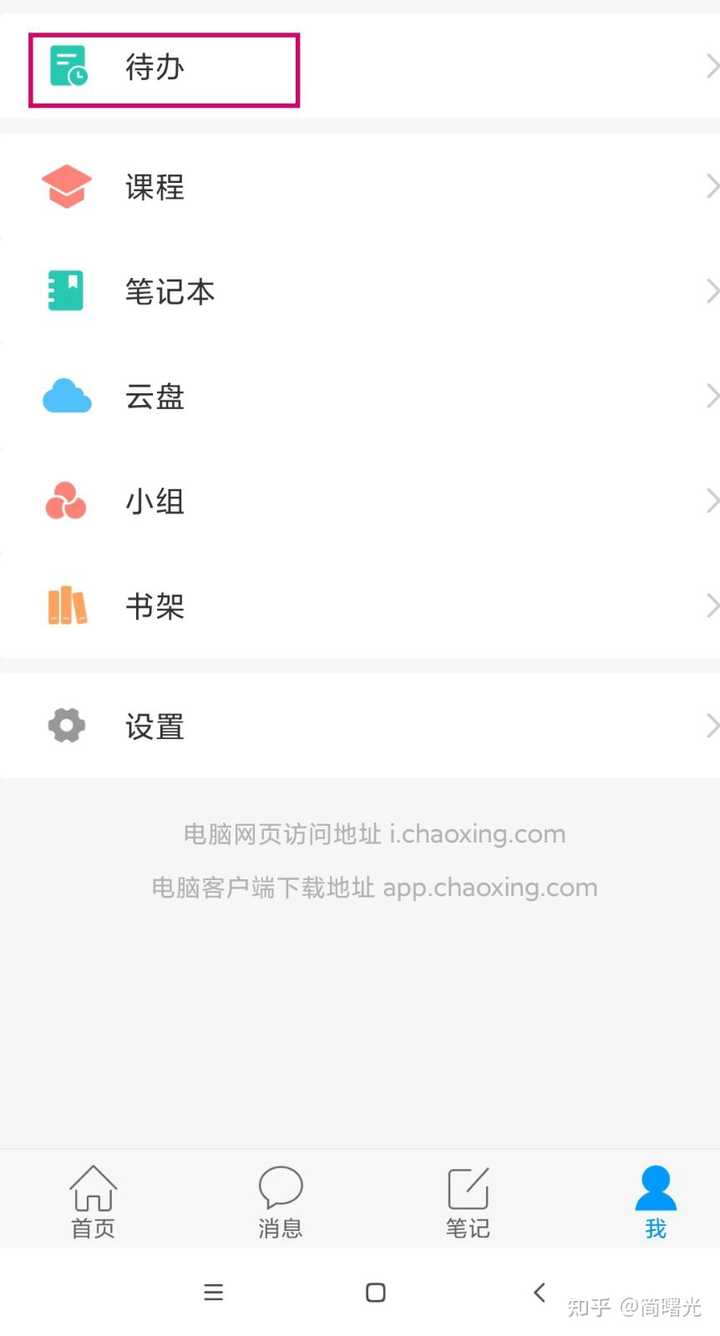Select the 我 profile tab
The height and width of the screenshot is (1336, 720).
coord(656,1202)
